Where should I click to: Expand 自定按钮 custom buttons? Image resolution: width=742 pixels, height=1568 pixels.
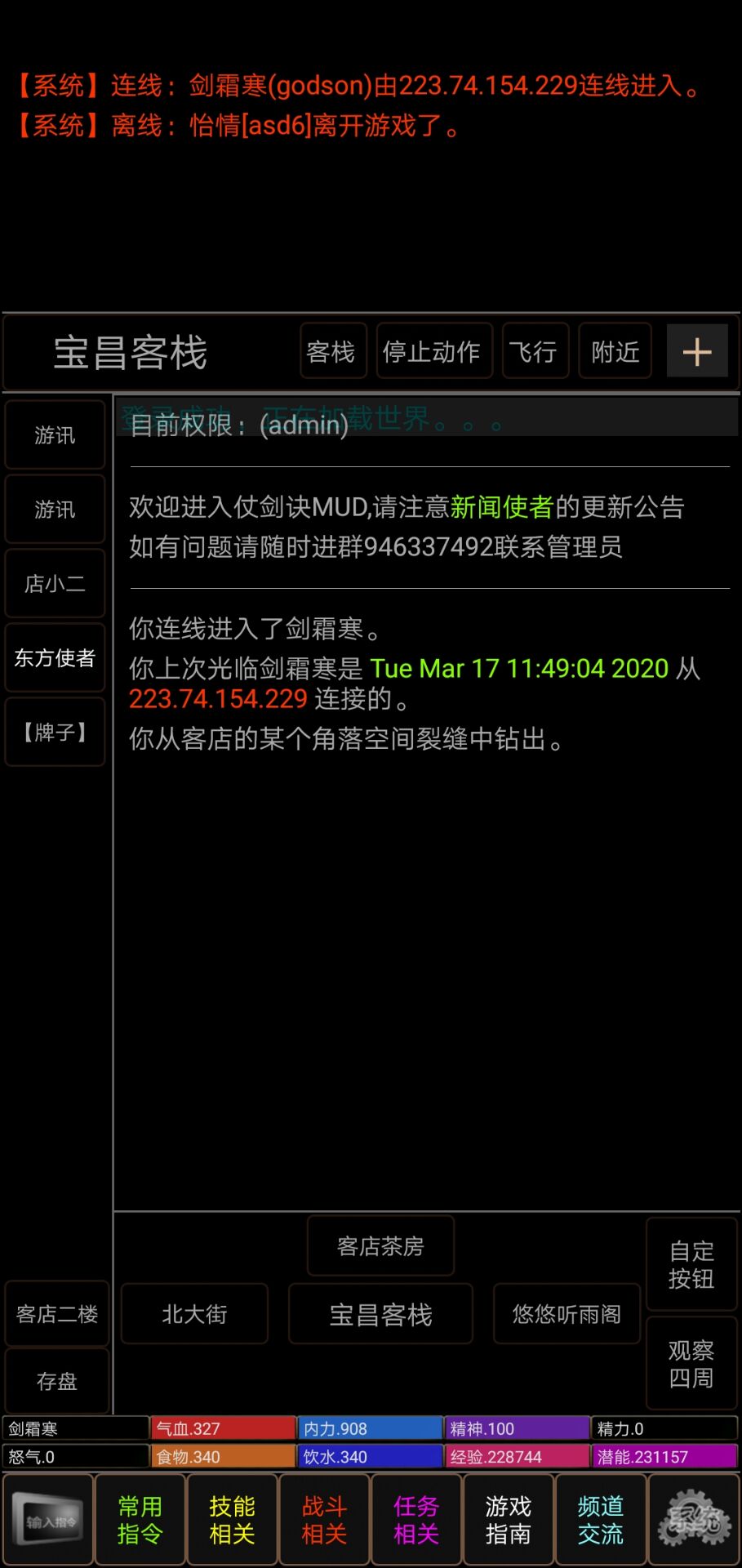click(x=691, y=1265)
